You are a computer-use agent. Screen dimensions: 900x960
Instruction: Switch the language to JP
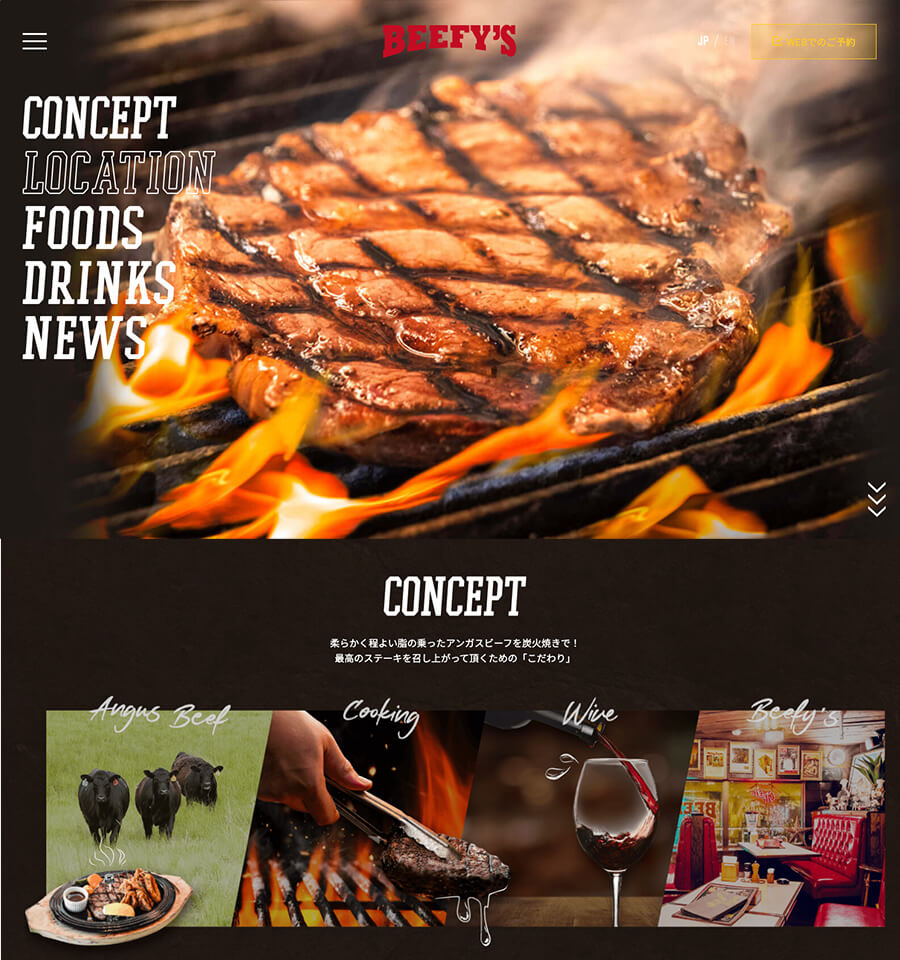pyautogui.click(x=703, y=41)
